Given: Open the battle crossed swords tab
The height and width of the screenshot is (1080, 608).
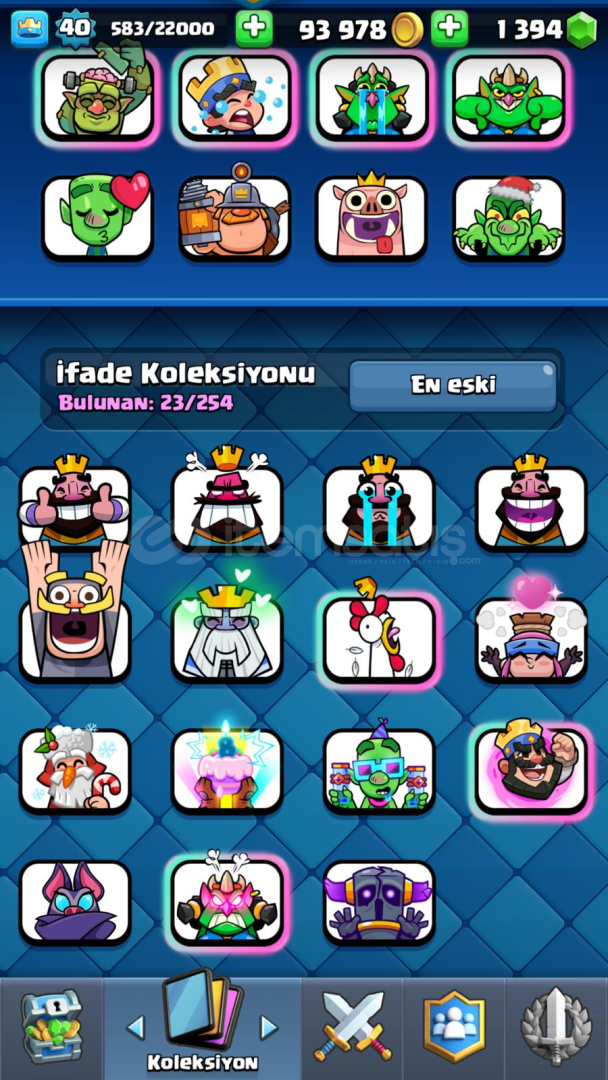Looking at the screenshot, I should pyautogui.click(x=351, y=1028).
